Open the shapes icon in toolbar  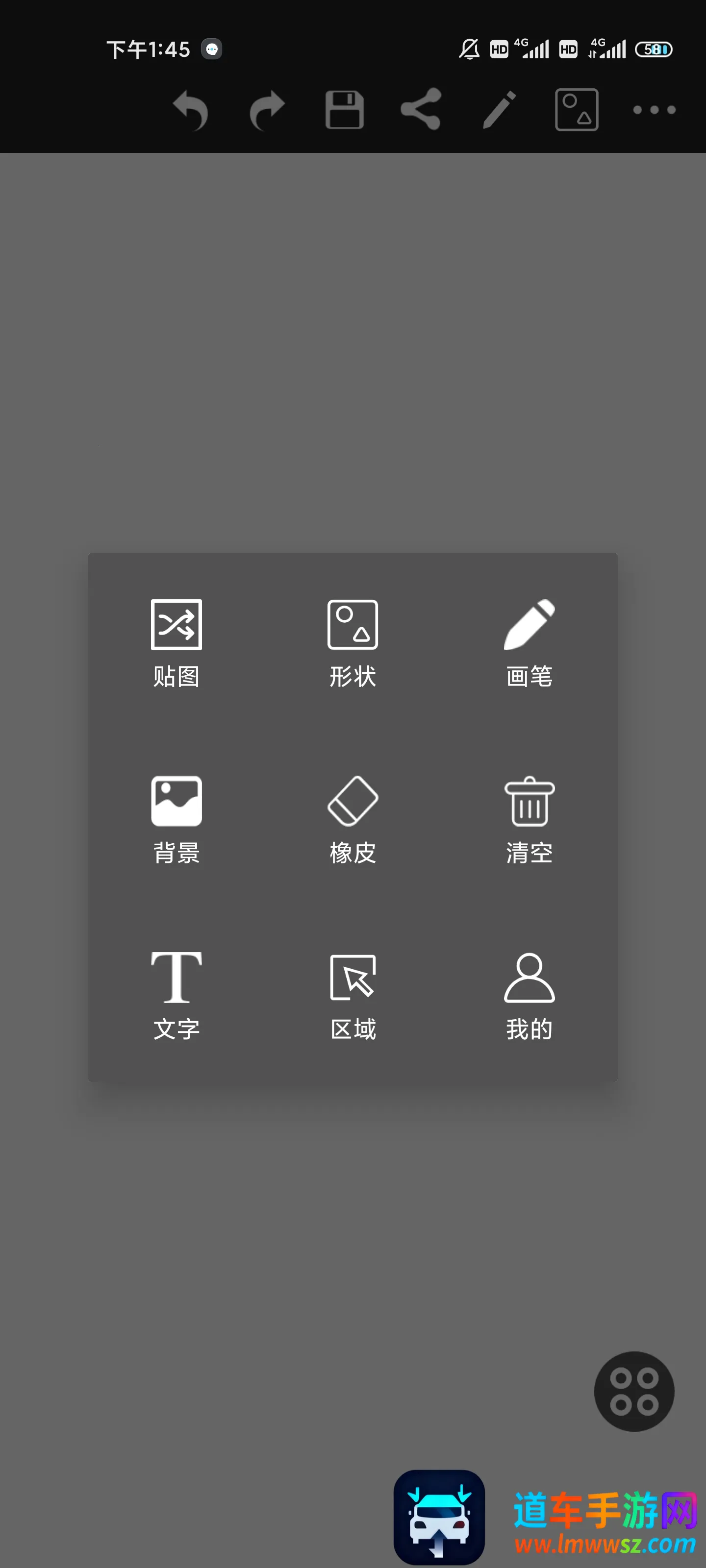tap(576, 110)
